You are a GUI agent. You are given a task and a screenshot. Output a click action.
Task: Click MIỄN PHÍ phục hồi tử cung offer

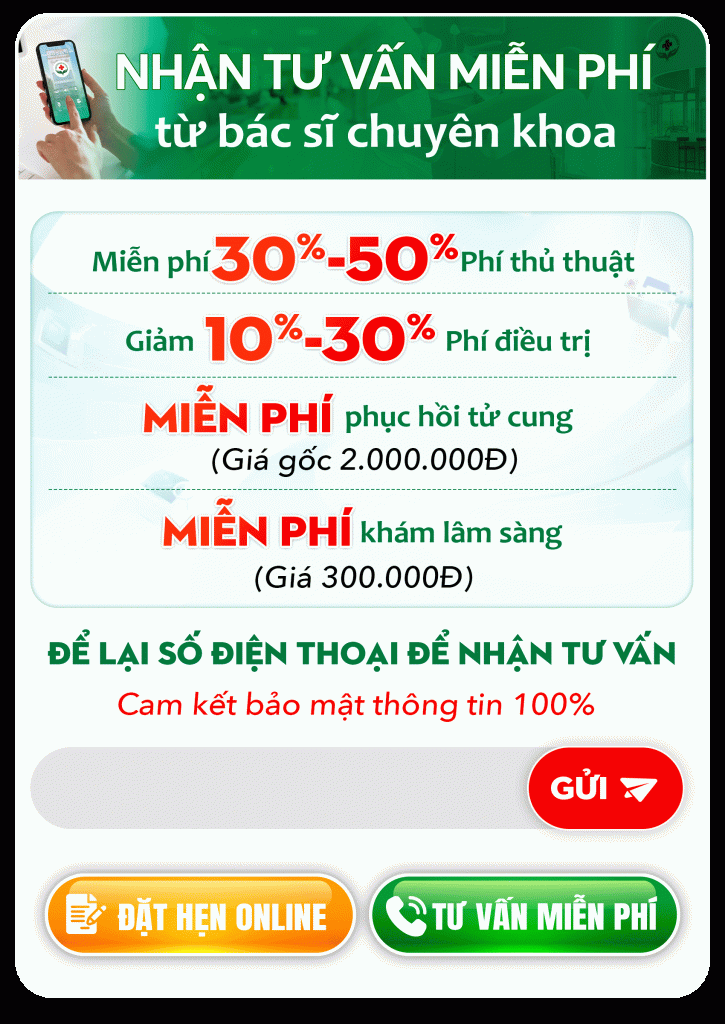[x=362, y=418]
